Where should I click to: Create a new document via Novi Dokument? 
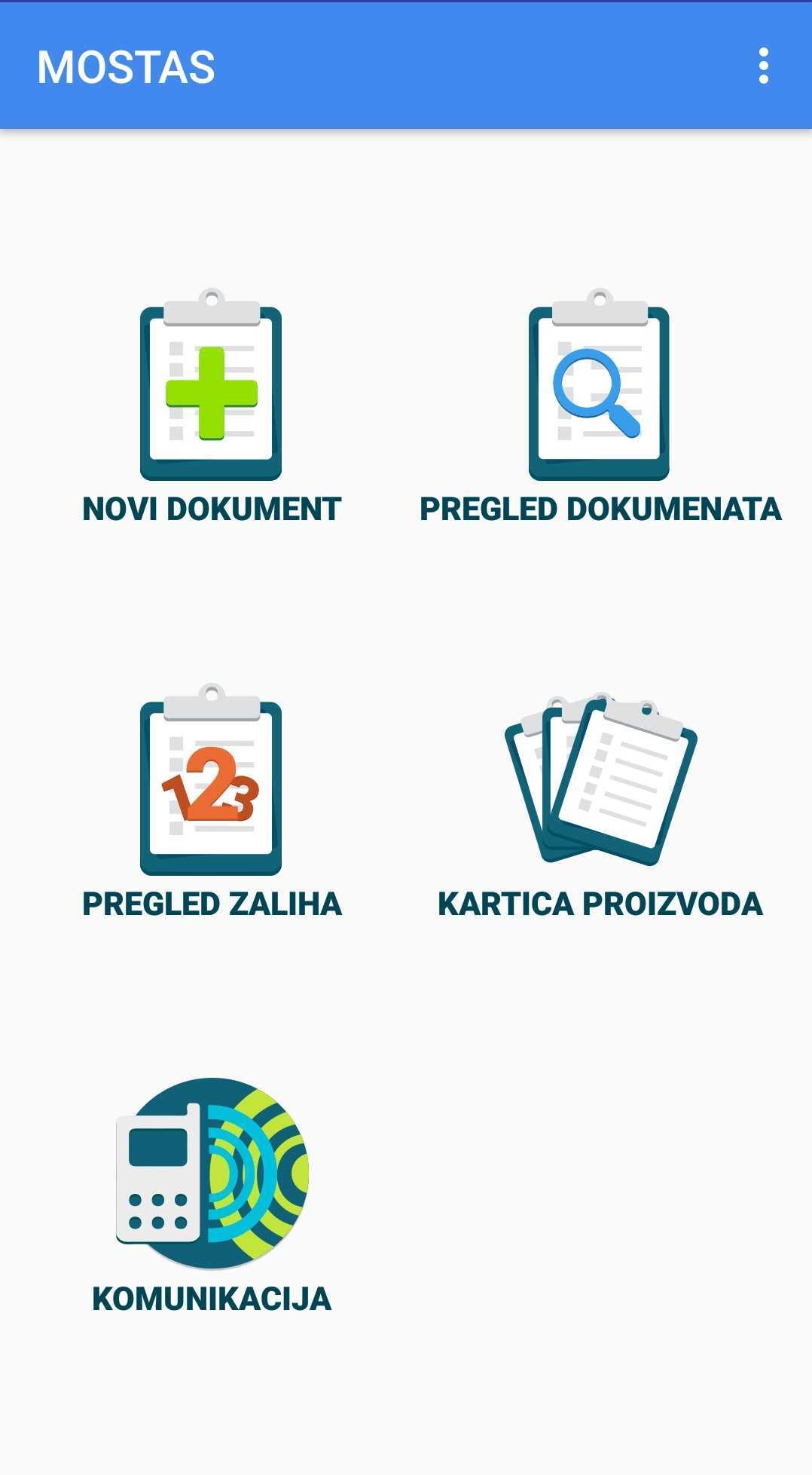211,407
